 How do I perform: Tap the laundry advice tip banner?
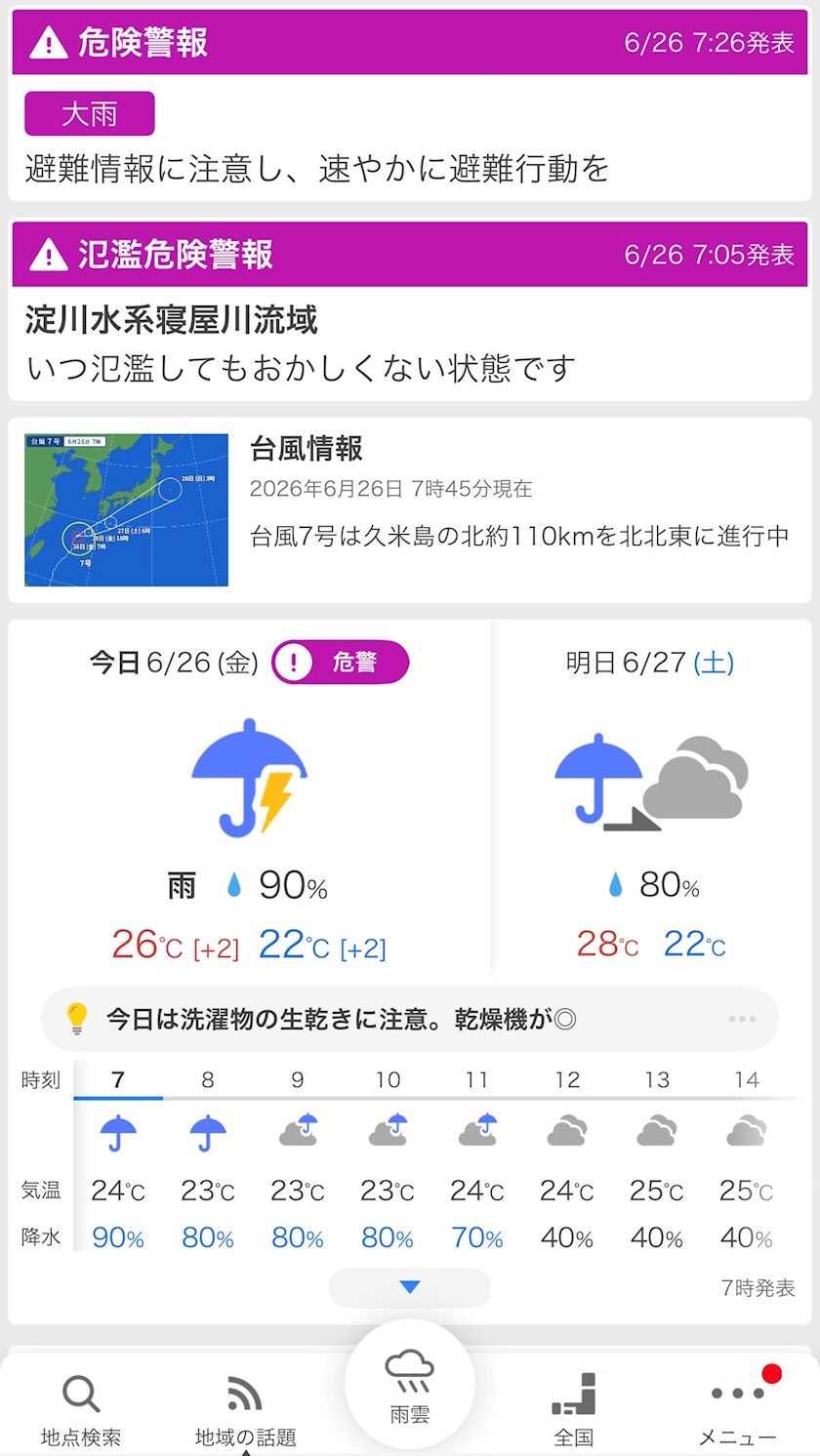410,1019
